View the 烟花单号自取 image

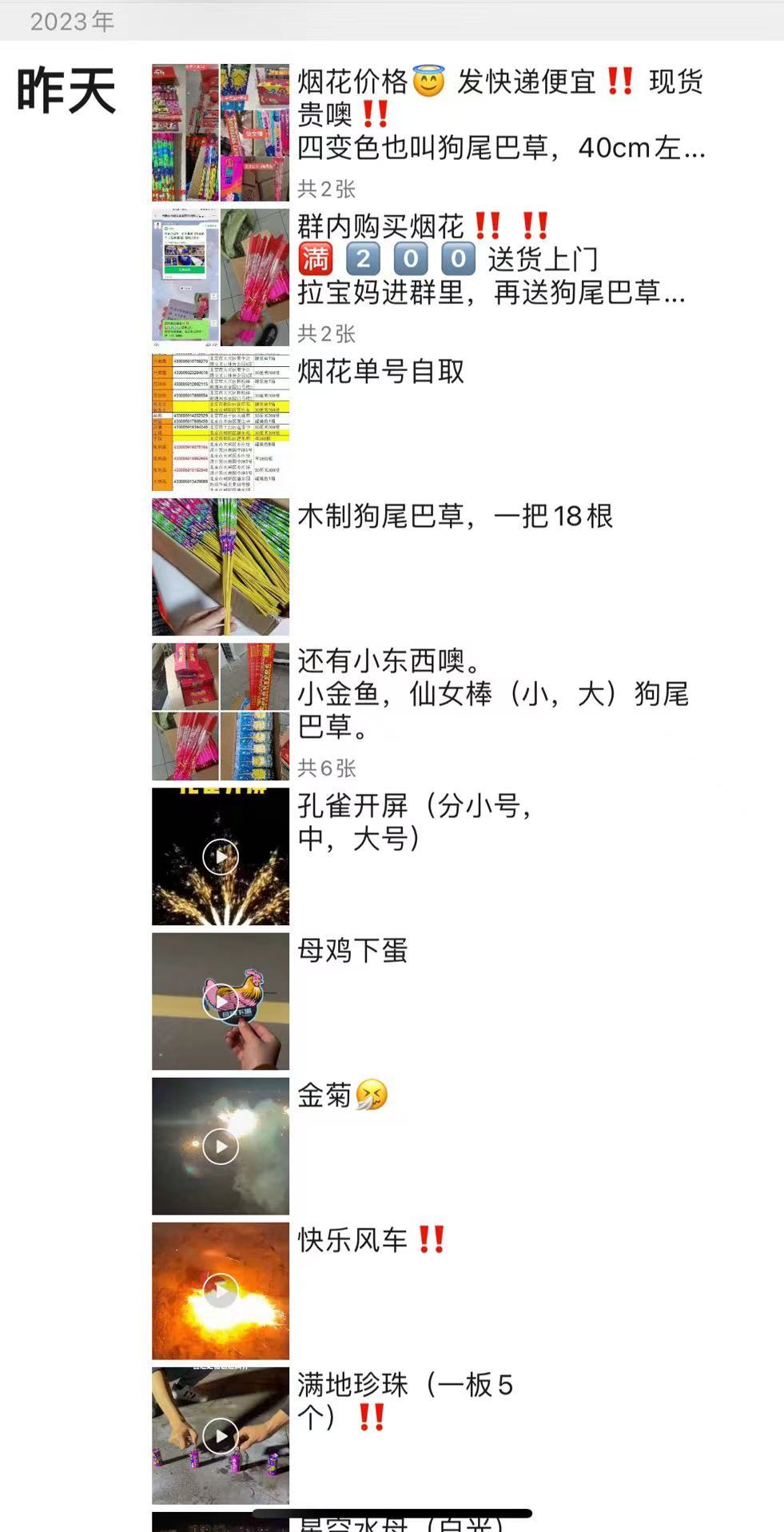pyautogui.click(x=221, y=422)
